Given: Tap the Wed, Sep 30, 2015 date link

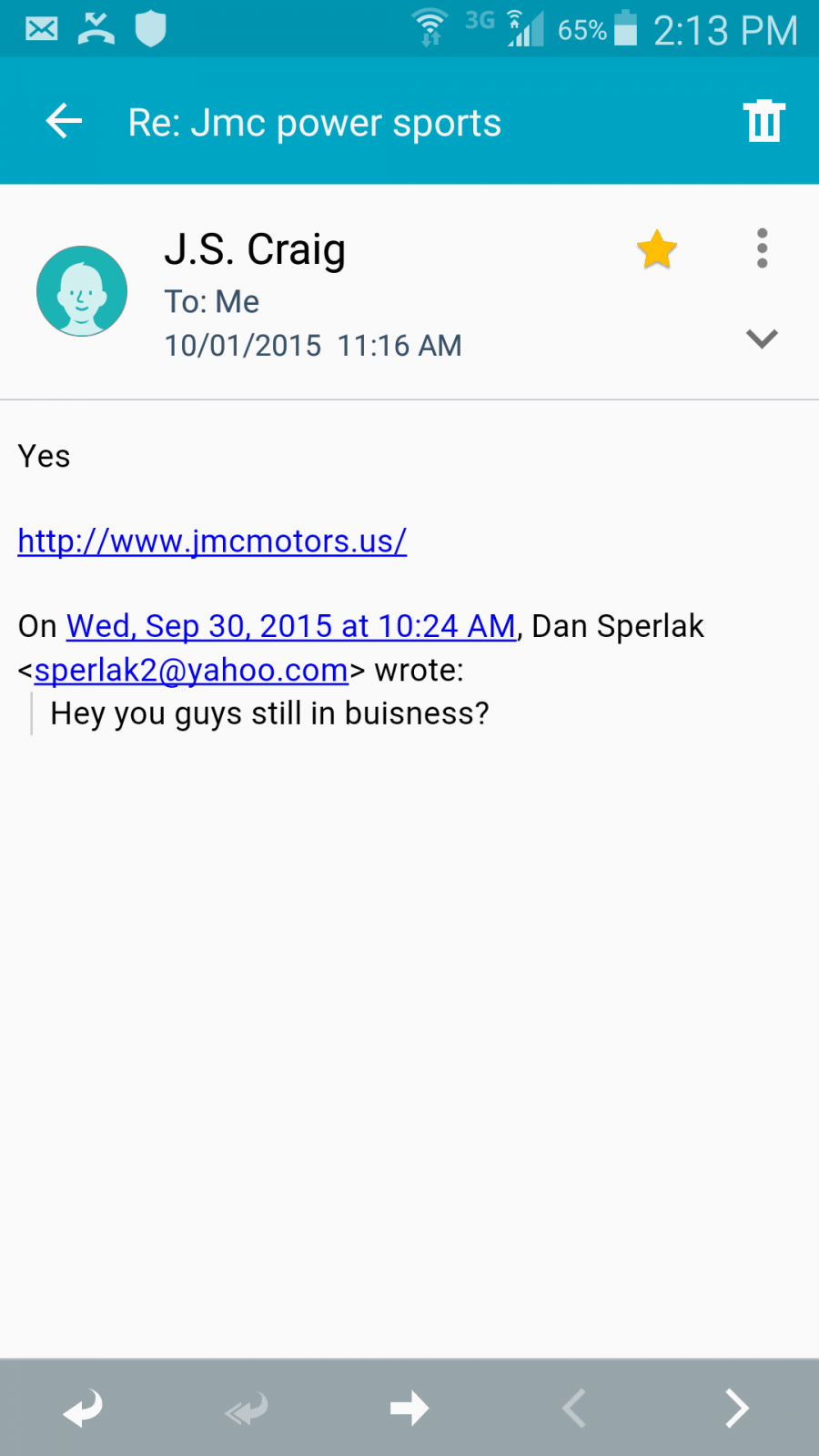Looking at the screenshot, I should (x=291, y=626).
